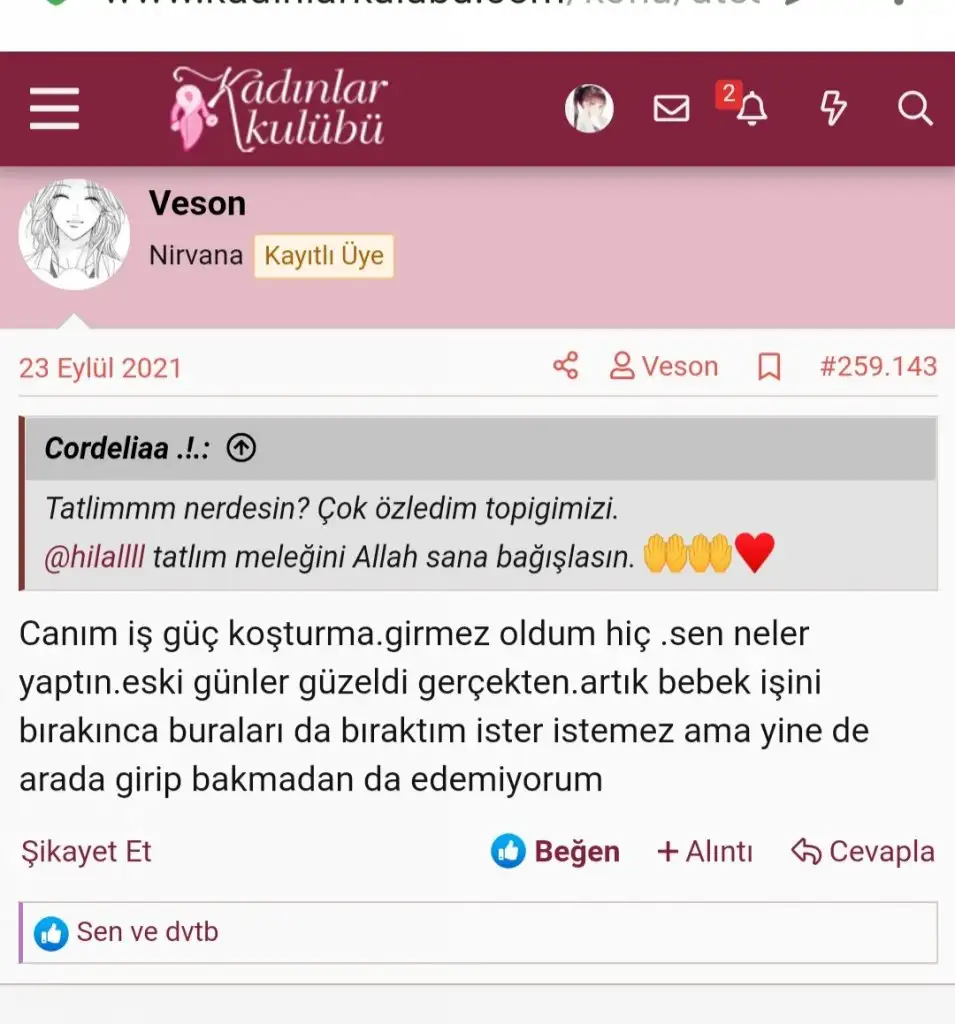955x1024 pixels.
Task: Open the messages inbox envelope
Action: click(x=671, y=109)
